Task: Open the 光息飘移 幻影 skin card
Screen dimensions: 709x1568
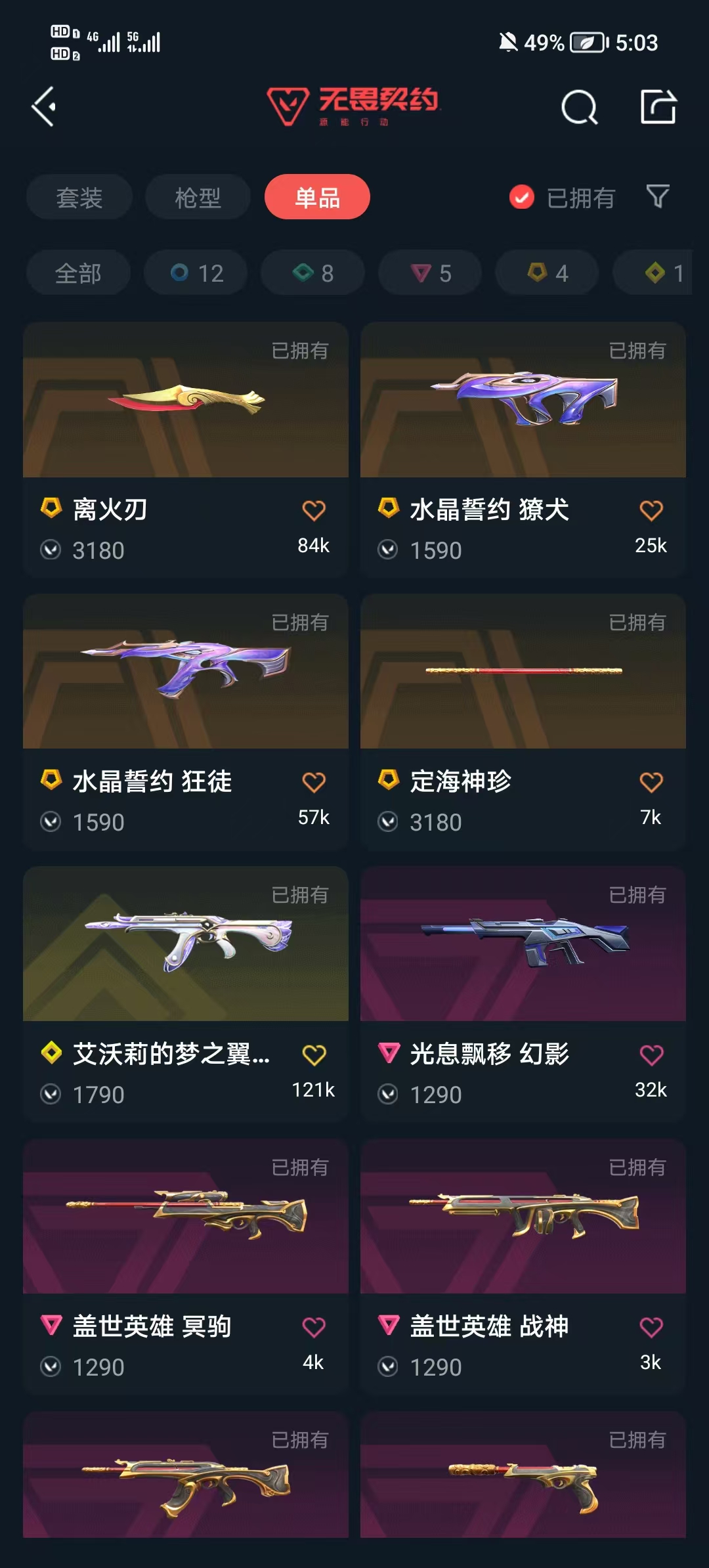Action: click(523, 994)
